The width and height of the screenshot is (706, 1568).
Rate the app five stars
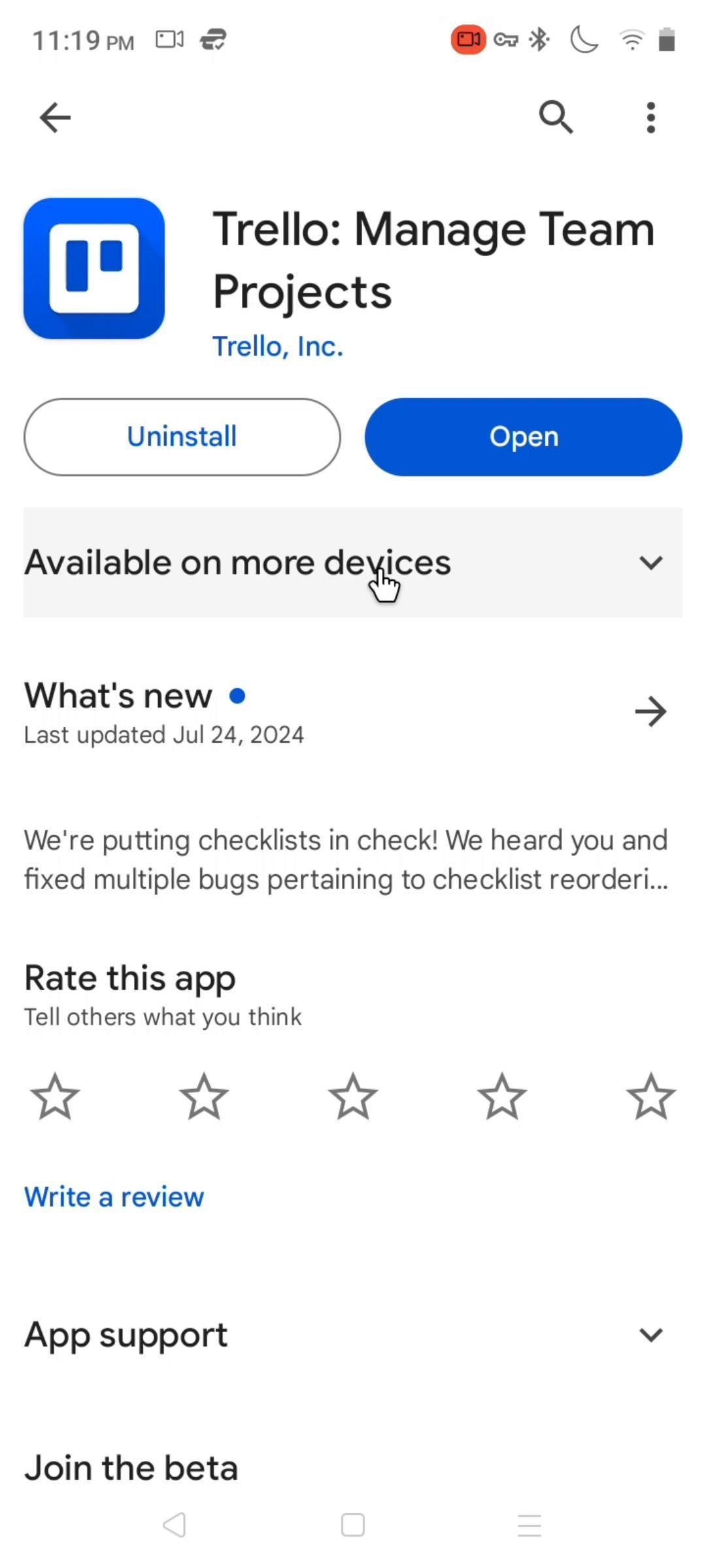[650, 1097]
